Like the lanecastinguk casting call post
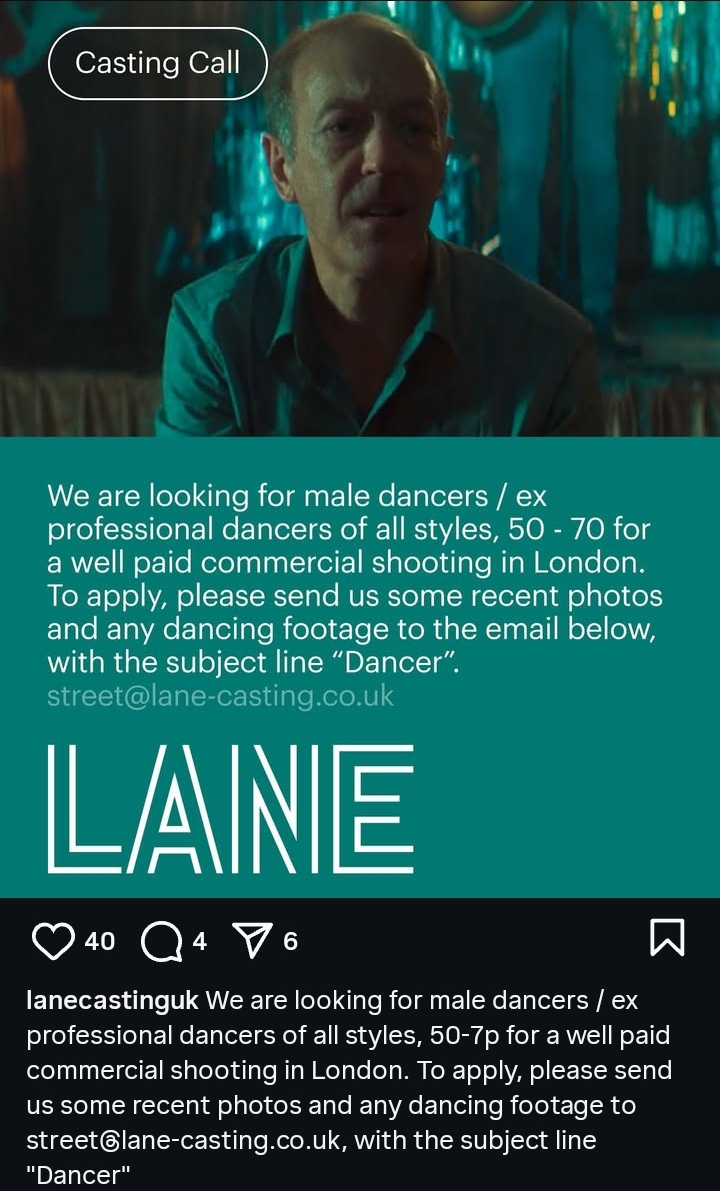The width and height of the screenshot is (720, 1191). point(54,941)
